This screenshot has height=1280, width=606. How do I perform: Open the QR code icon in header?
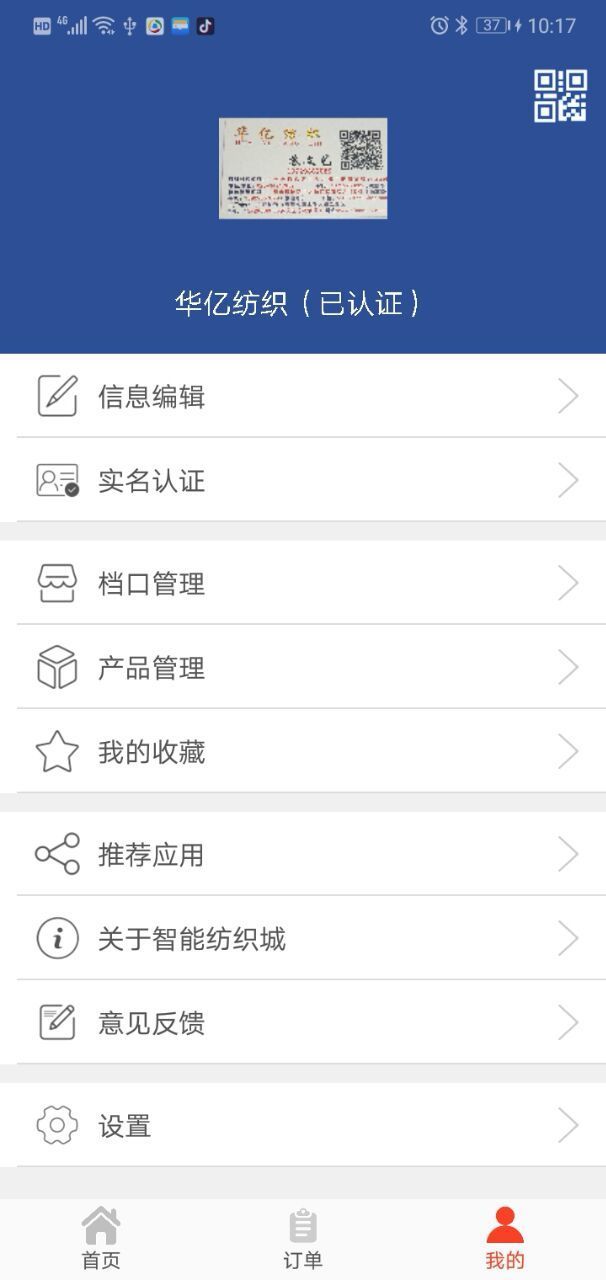coord(560,96)
